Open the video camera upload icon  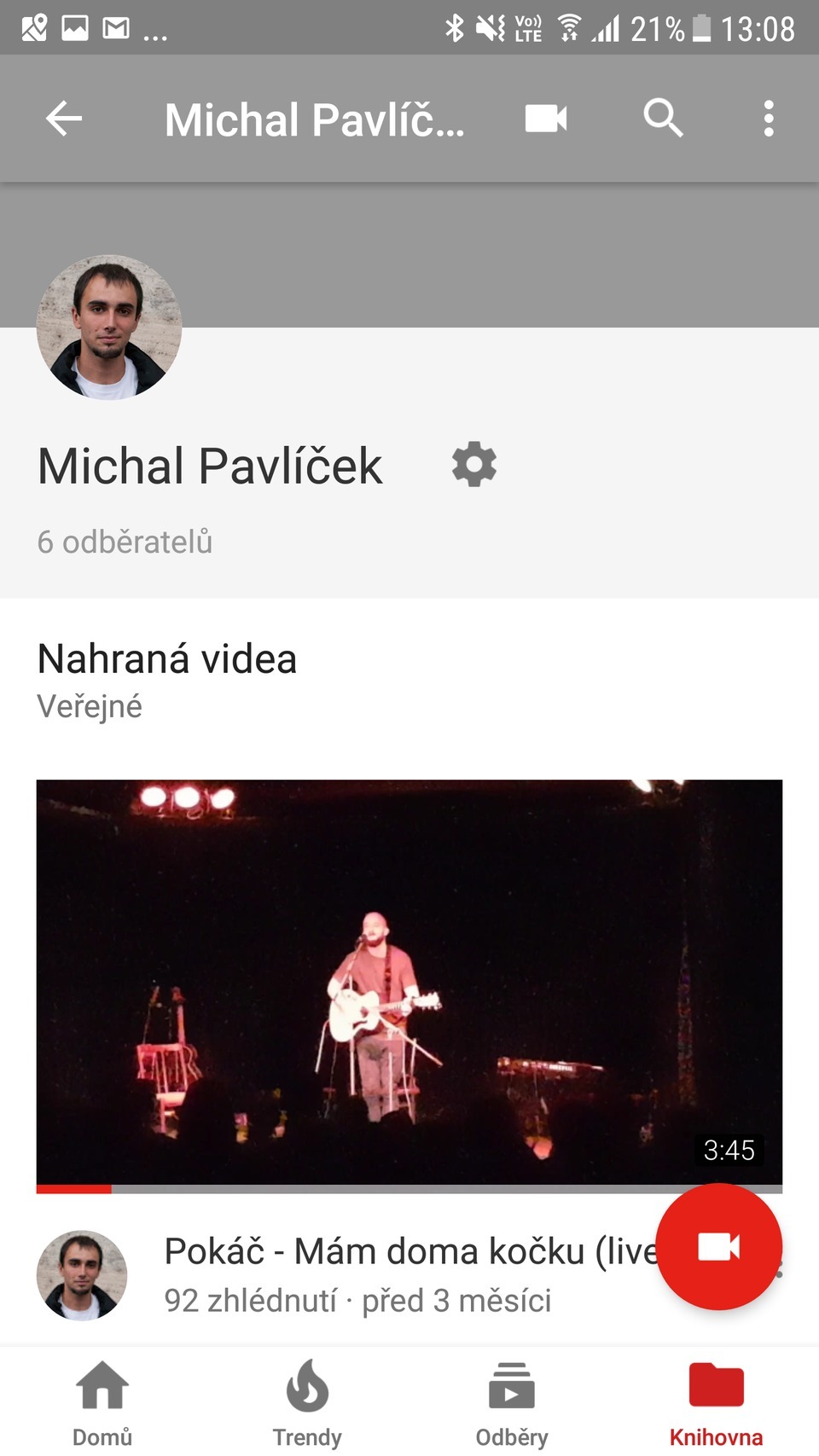tap(545, 119)
